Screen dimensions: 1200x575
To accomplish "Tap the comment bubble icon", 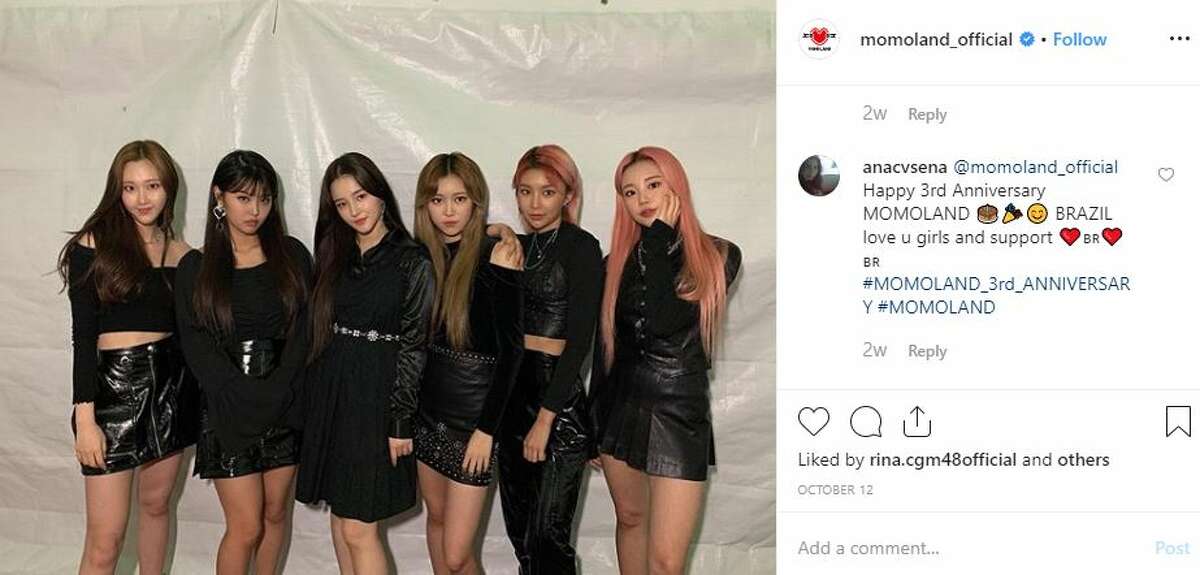I will 863,421.
